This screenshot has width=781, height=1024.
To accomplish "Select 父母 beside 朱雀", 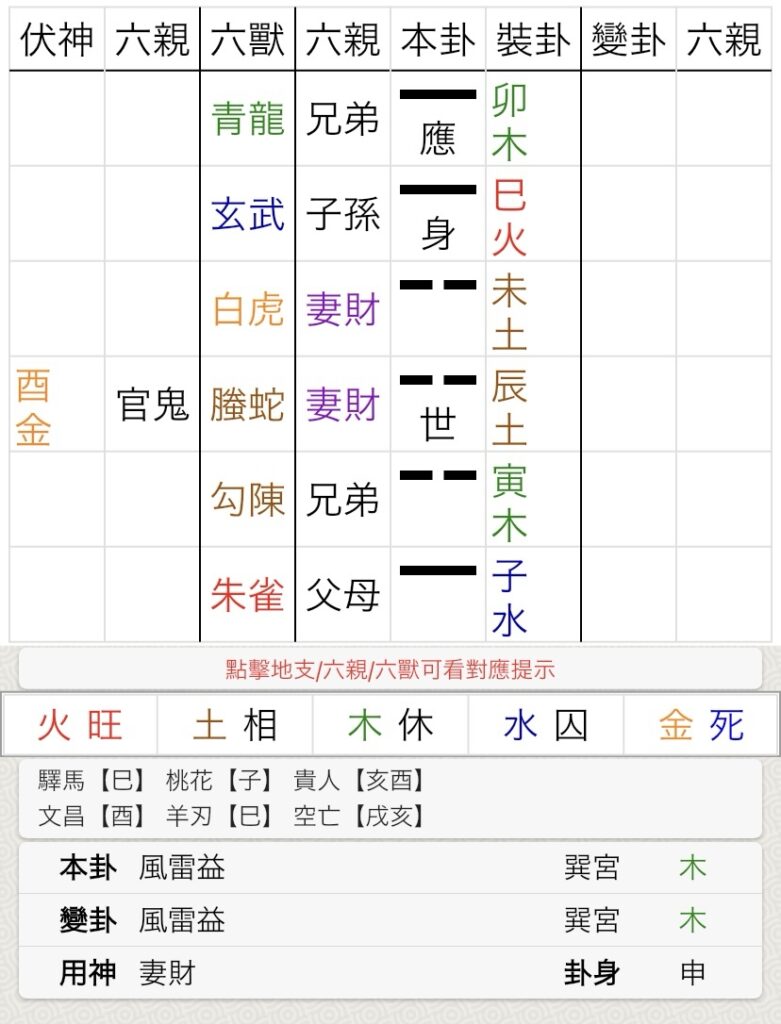I will point(343,595).
